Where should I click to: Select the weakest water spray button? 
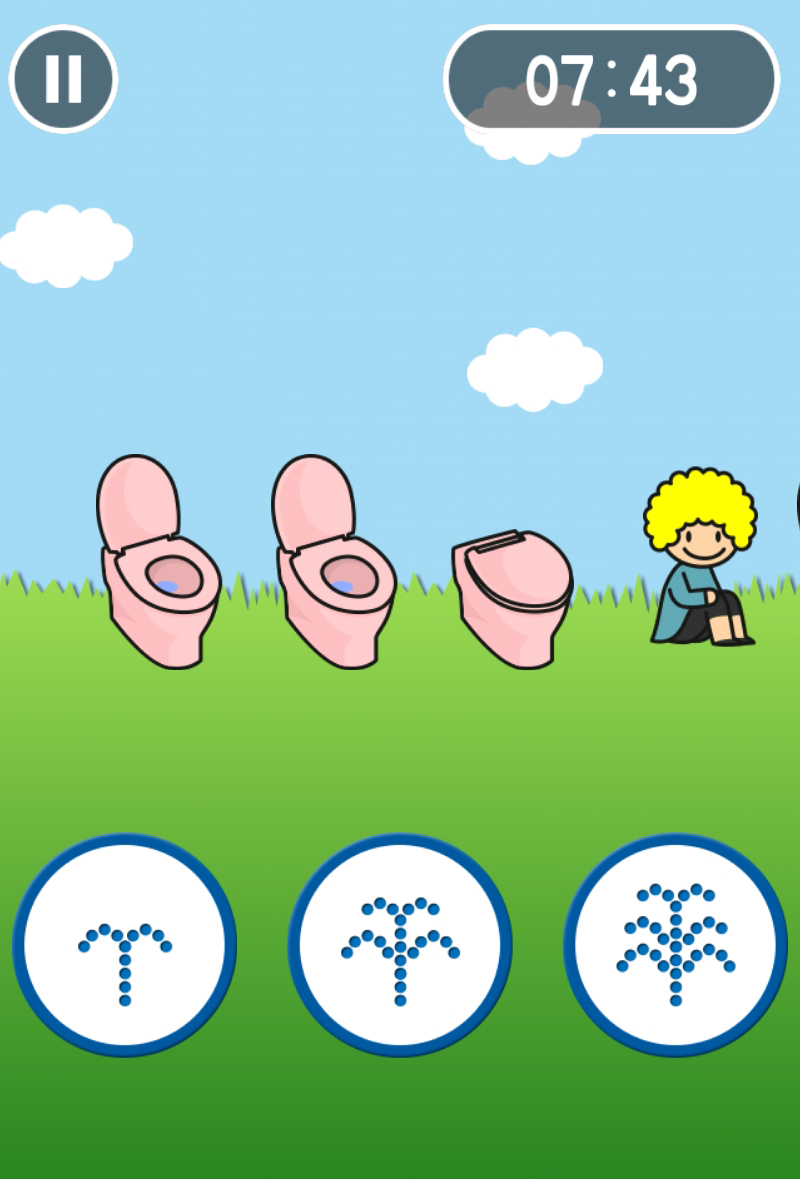coord(125,944)
